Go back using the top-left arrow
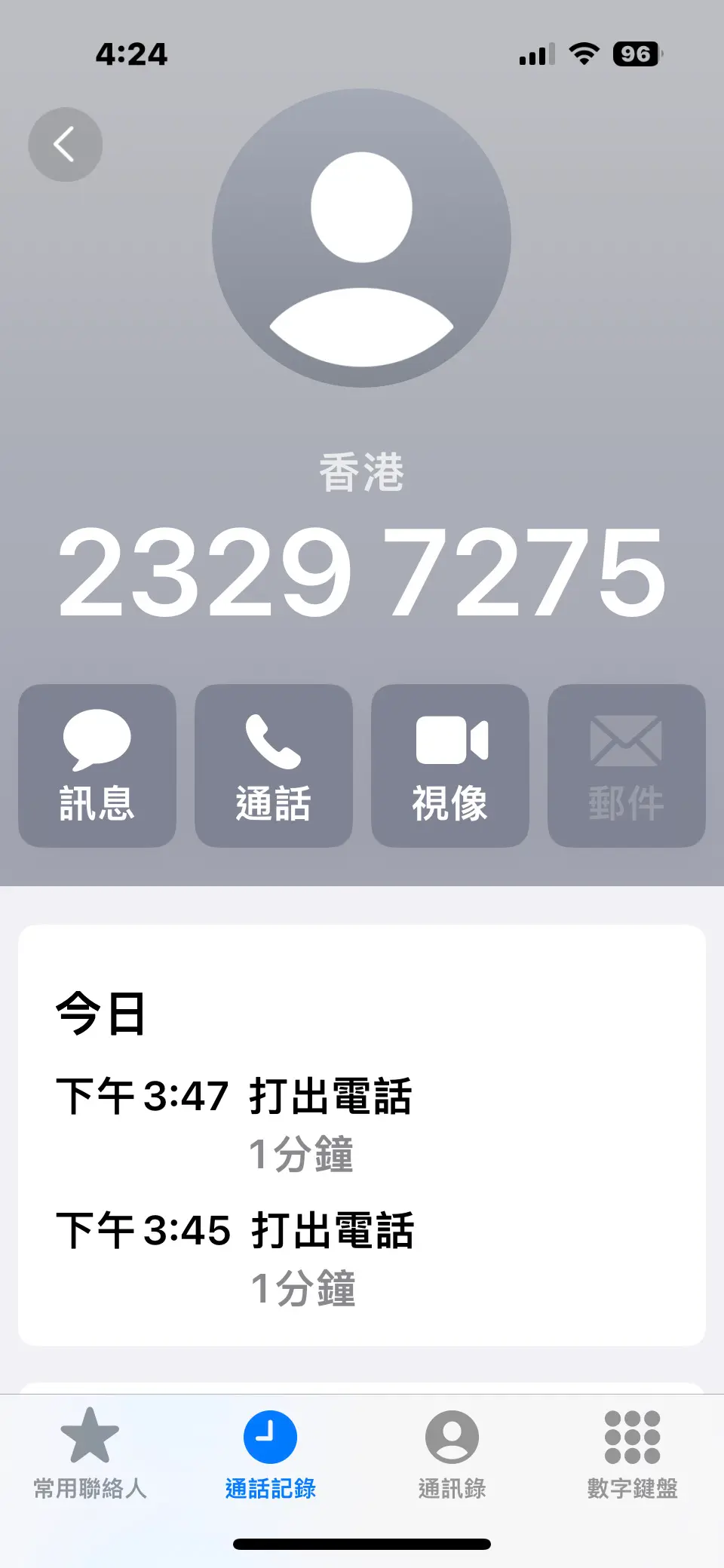724x1568 pixels. pos(65,144)
